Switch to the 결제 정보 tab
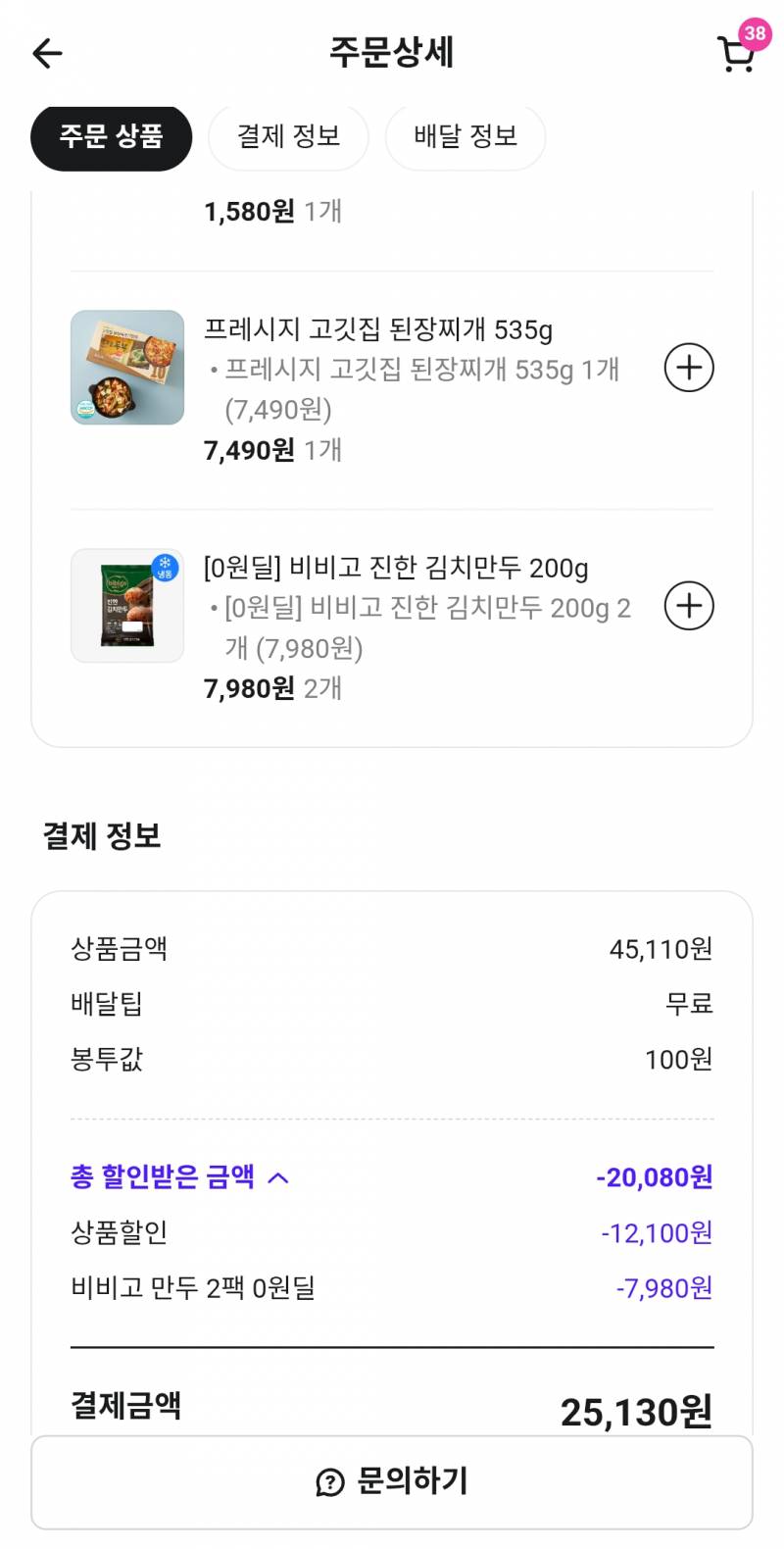Image resolution: width=784 pixels, height=1549 pixels. (x=287, y=137)
